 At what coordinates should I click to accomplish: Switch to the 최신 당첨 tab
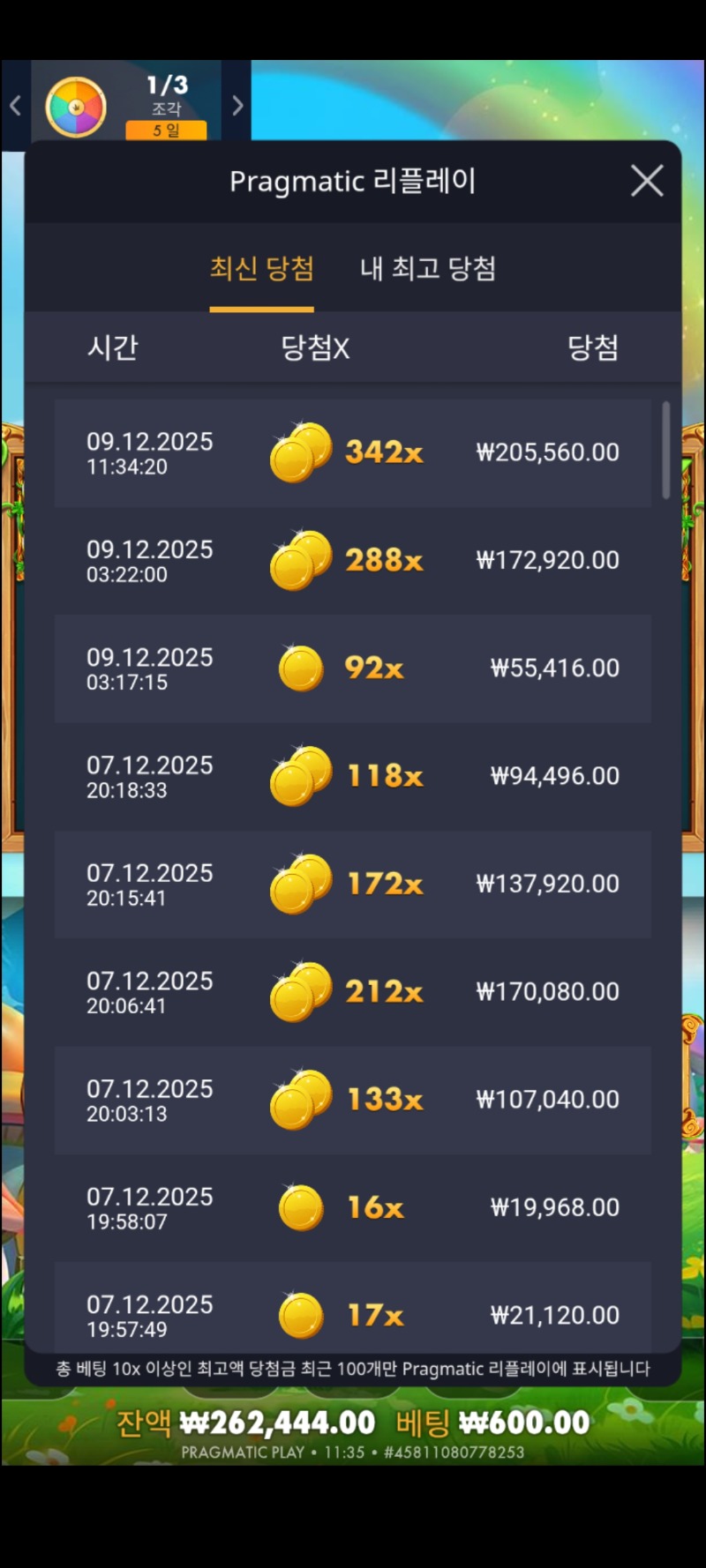pos(261,268)
